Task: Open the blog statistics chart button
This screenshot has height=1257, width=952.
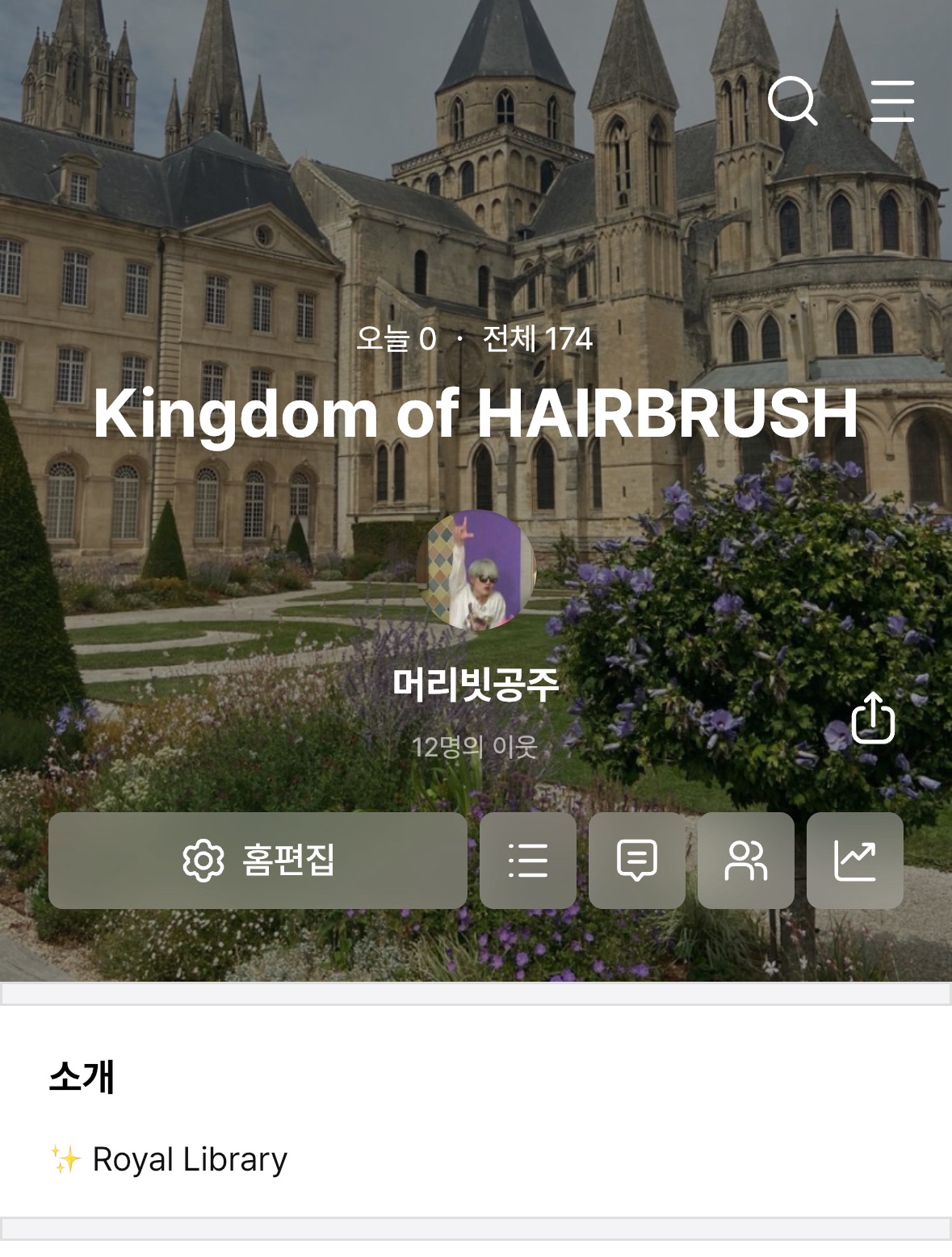Action: click(x=854, y=860)
